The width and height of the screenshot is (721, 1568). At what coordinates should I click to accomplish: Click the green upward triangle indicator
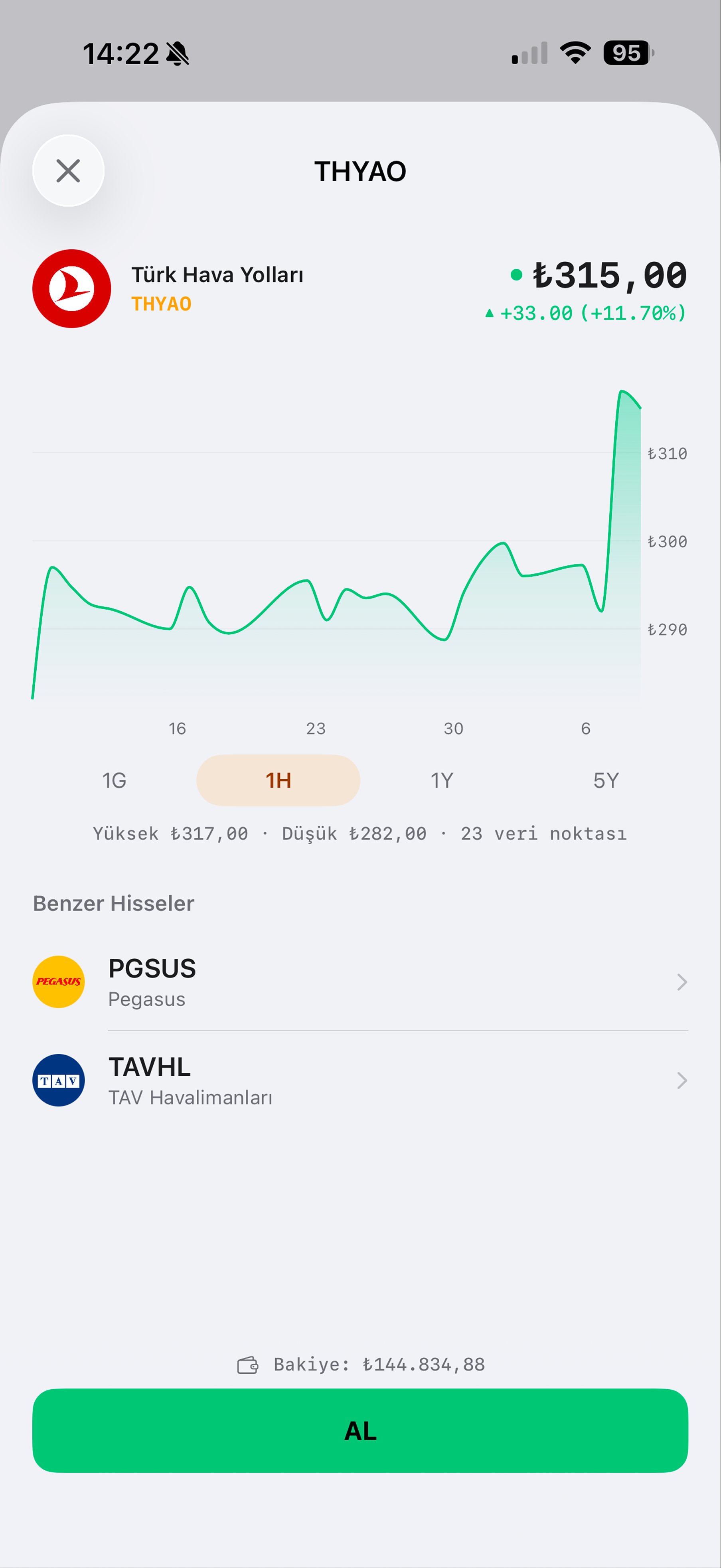[489, 314]
